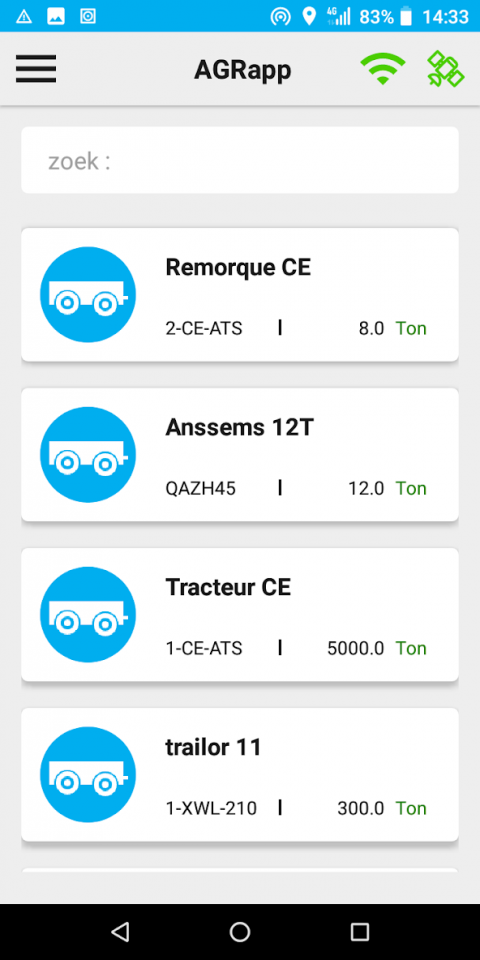The image size is (480, 960).
Task: Select the Anssems 12T trailer card
Action: point(240,454)
